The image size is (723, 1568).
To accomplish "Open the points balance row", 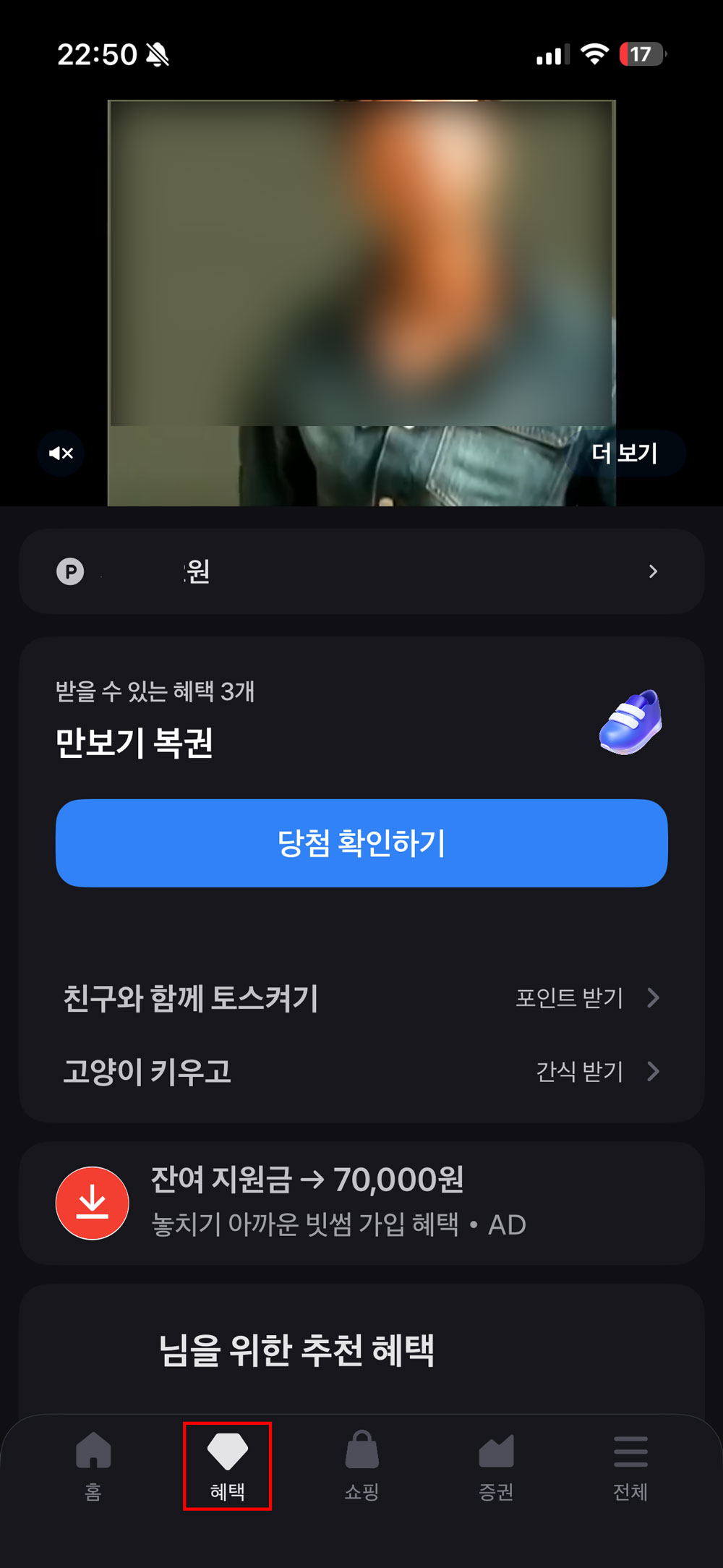I will click(x=361, y=571).
